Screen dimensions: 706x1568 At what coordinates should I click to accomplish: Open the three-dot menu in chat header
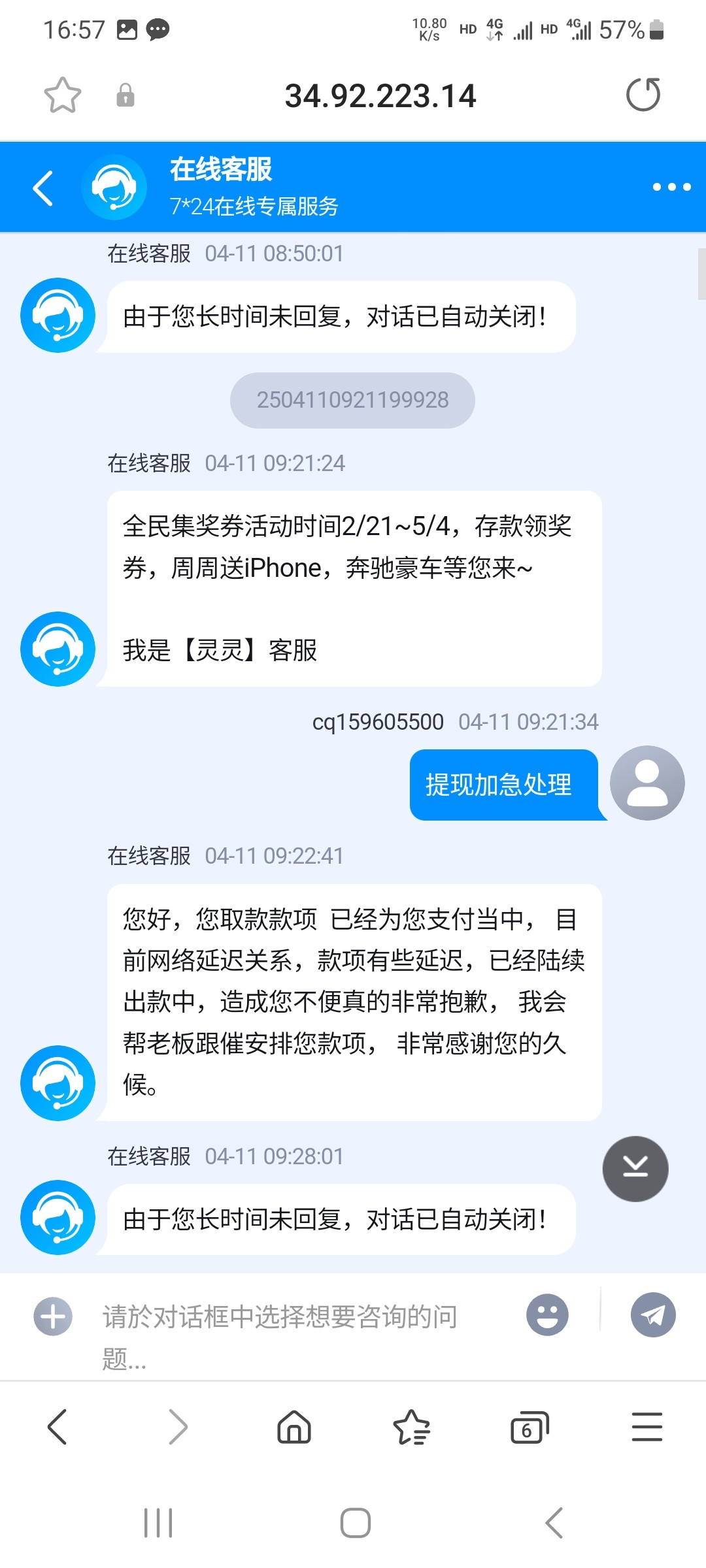click(x=671, y=188)
